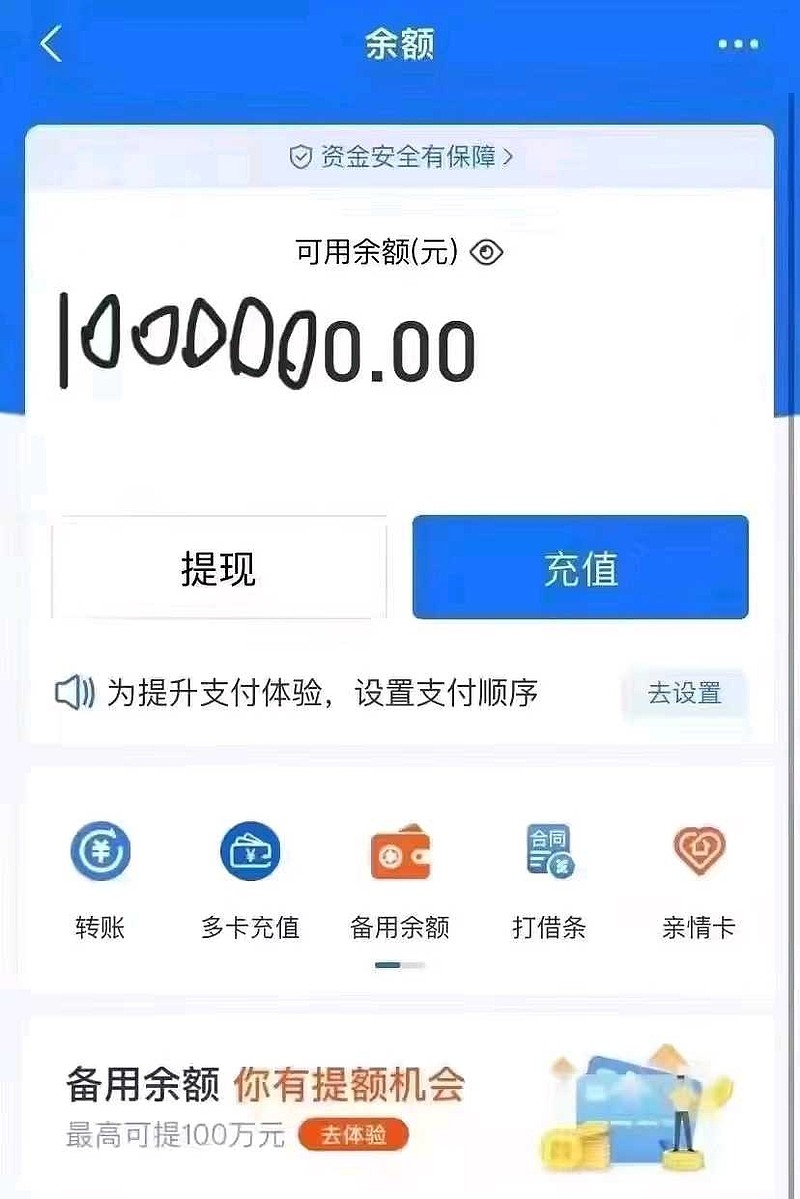Tap the 提现 withdraw button
The image size is (800, 1199).
point(219,568)
